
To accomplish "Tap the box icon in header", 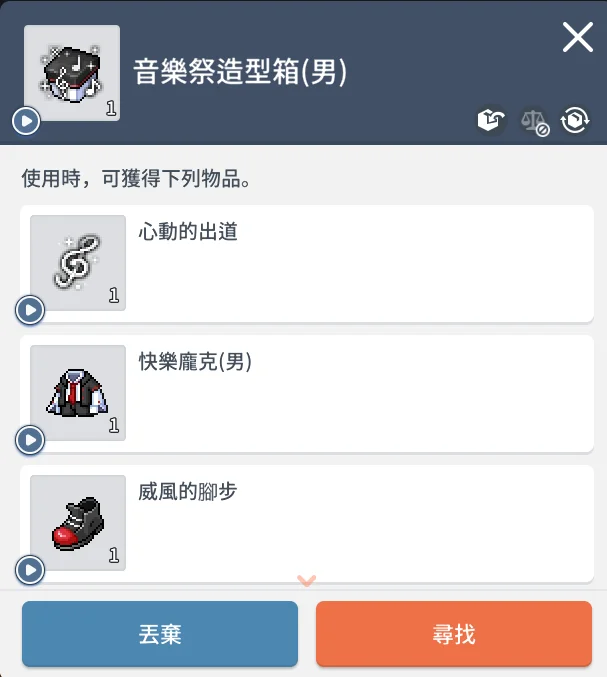I will (490, 121).
